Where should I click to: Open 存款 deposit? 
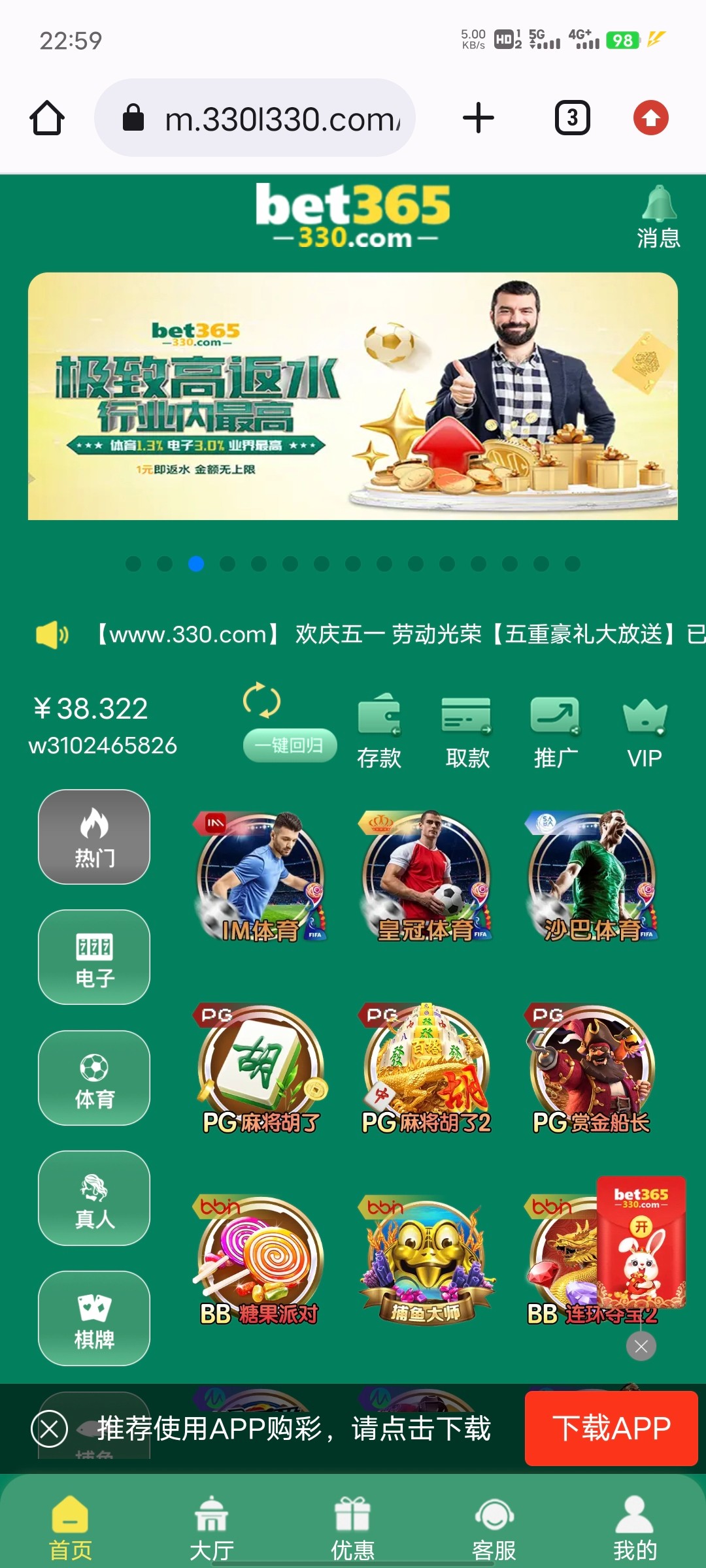(x=379, y=730)
